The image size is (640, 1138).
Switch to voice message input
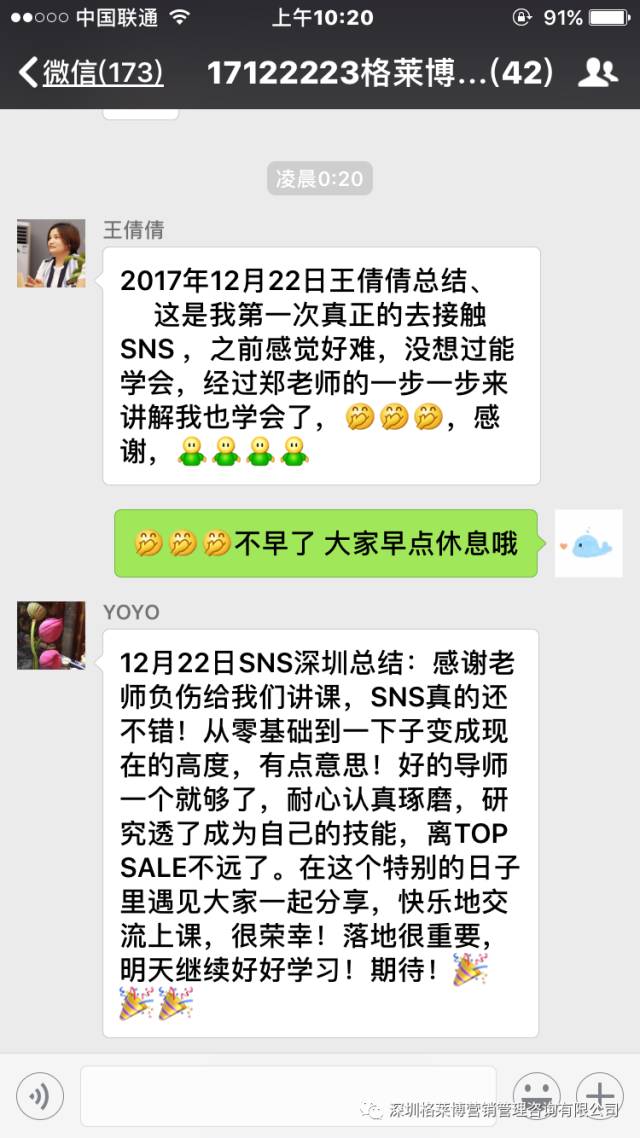point(40,1097)
